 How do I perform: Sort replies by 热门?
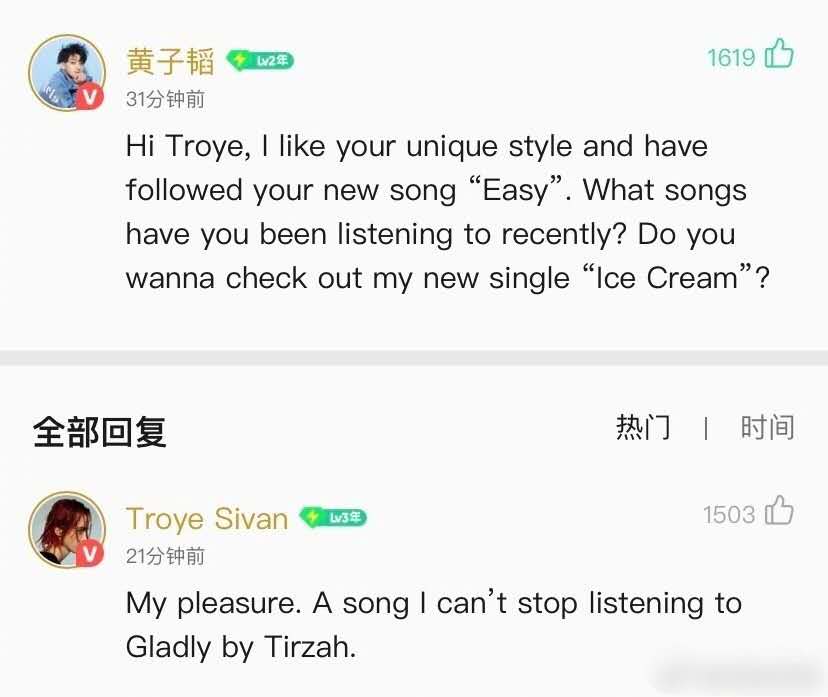pyautogui.click(x=643, y=428)
